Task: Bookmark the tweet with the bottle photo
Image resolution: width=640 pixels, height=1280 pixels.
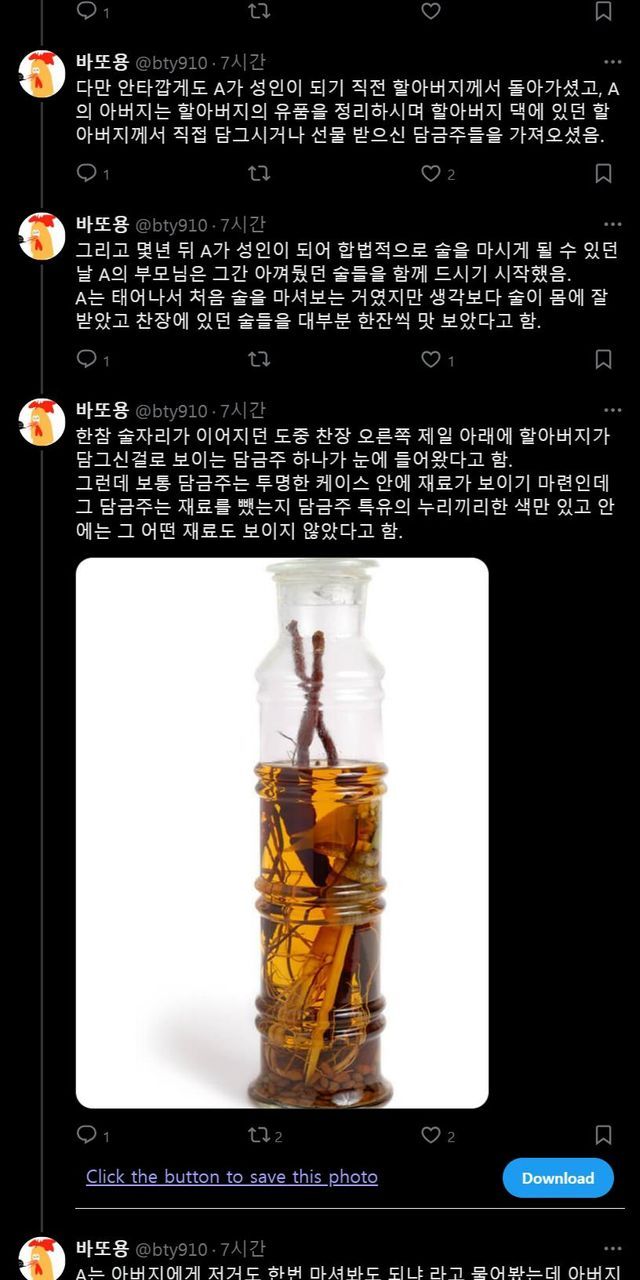Action: 603,1135
